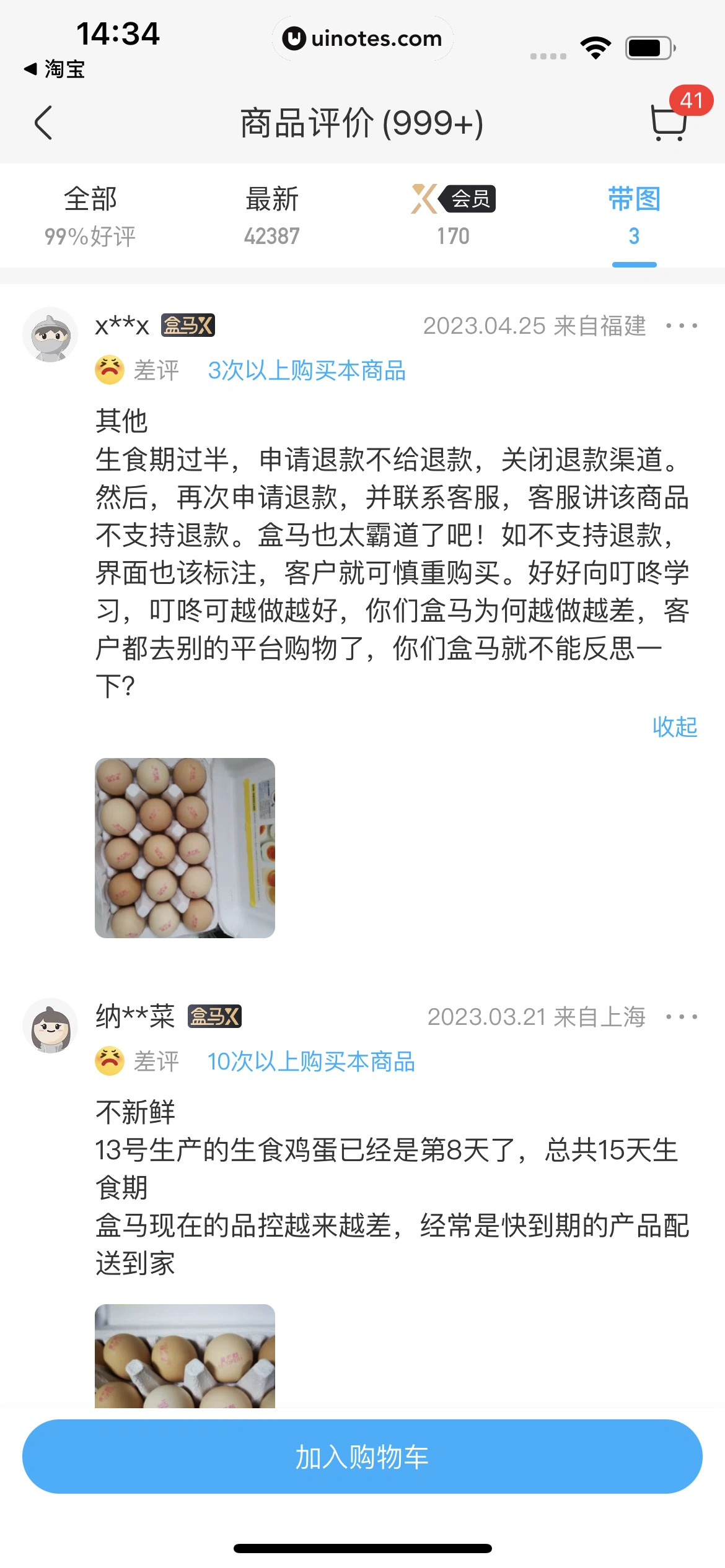Open more options on 纳**菜's review
The width and height of the screenshot is (725, 1568).
[681, 1017]
